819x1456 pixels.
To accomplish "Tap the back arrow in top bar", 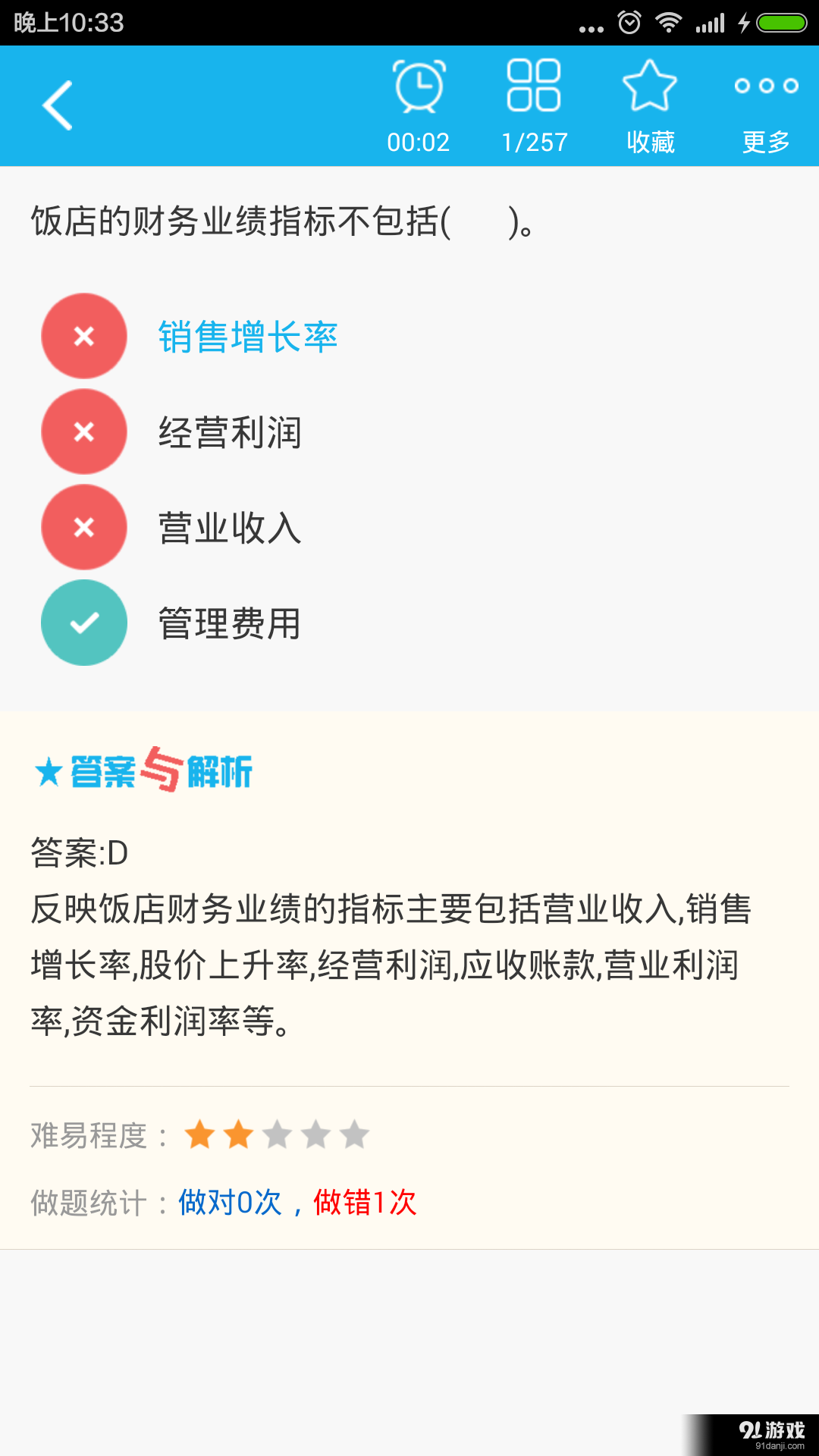I will (58, 105).
